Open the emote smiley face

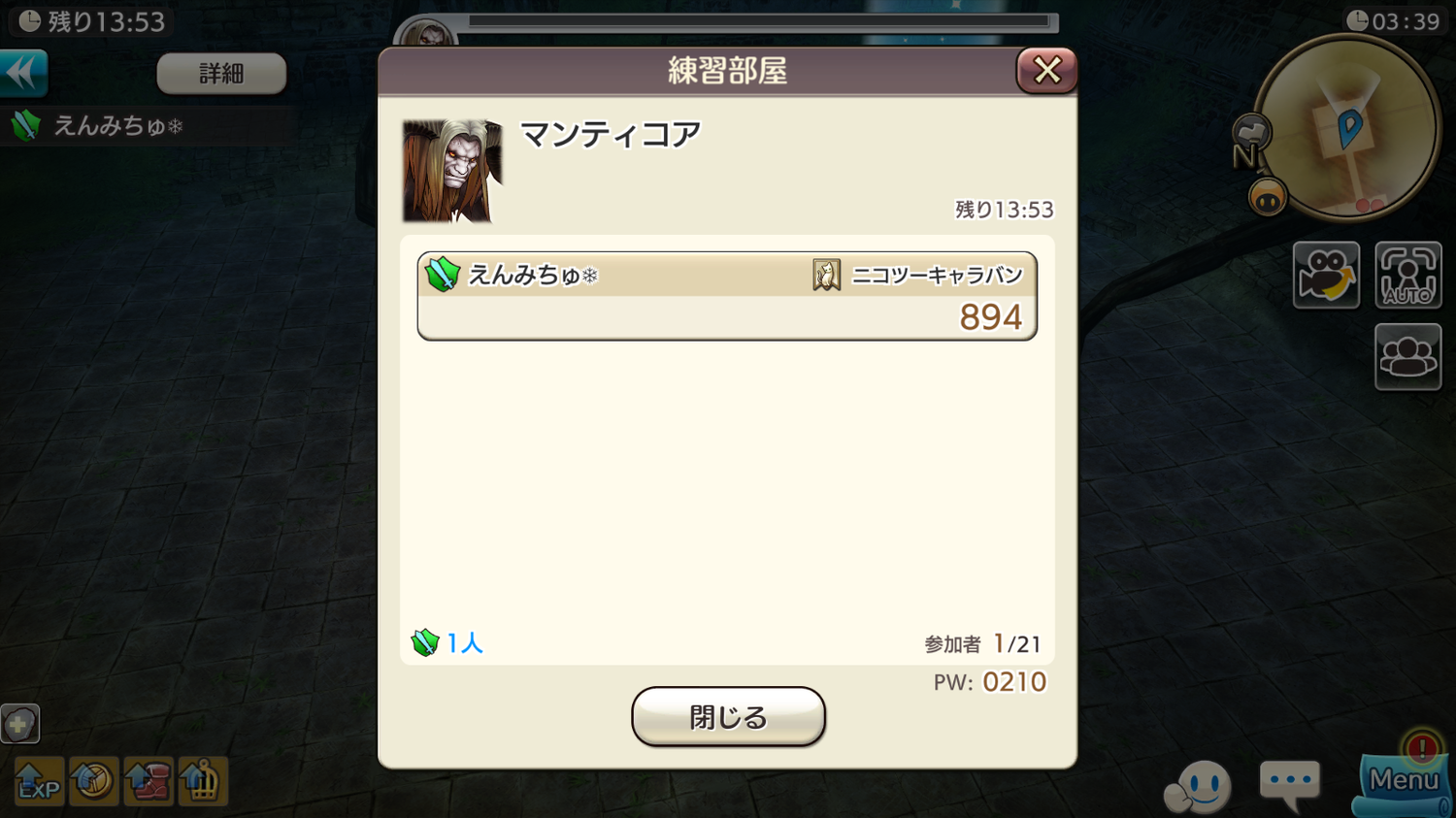[1200, 786]
